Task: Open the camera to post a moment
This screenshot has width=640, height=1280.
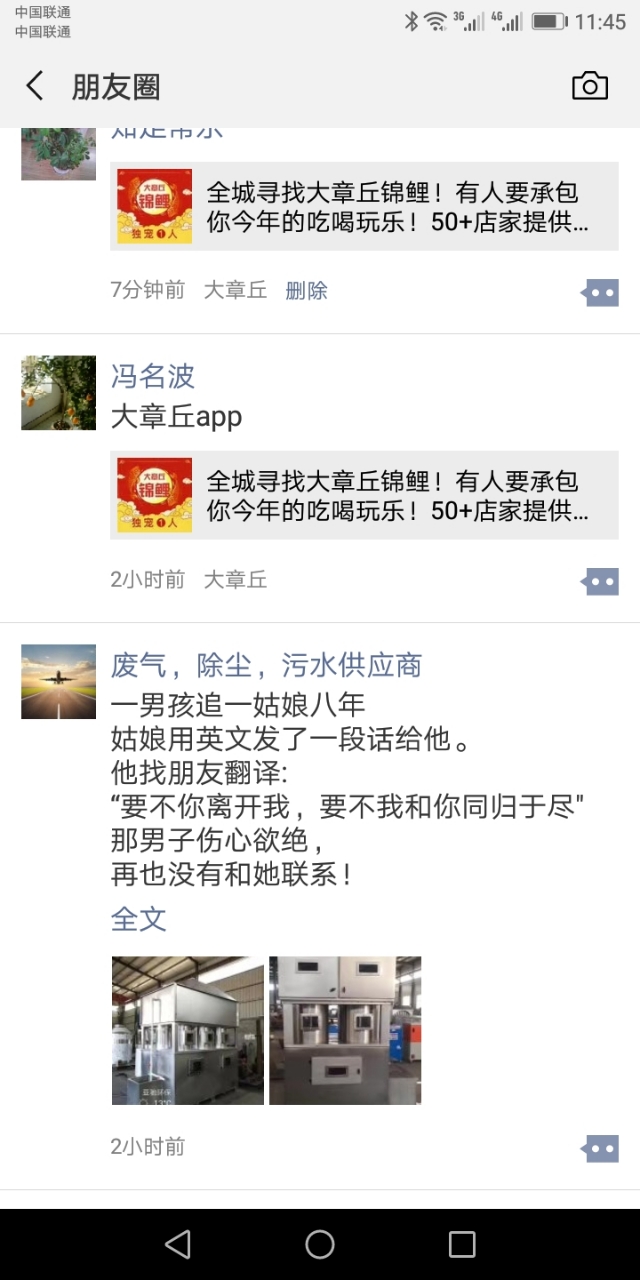Action: tap(589, 86)
